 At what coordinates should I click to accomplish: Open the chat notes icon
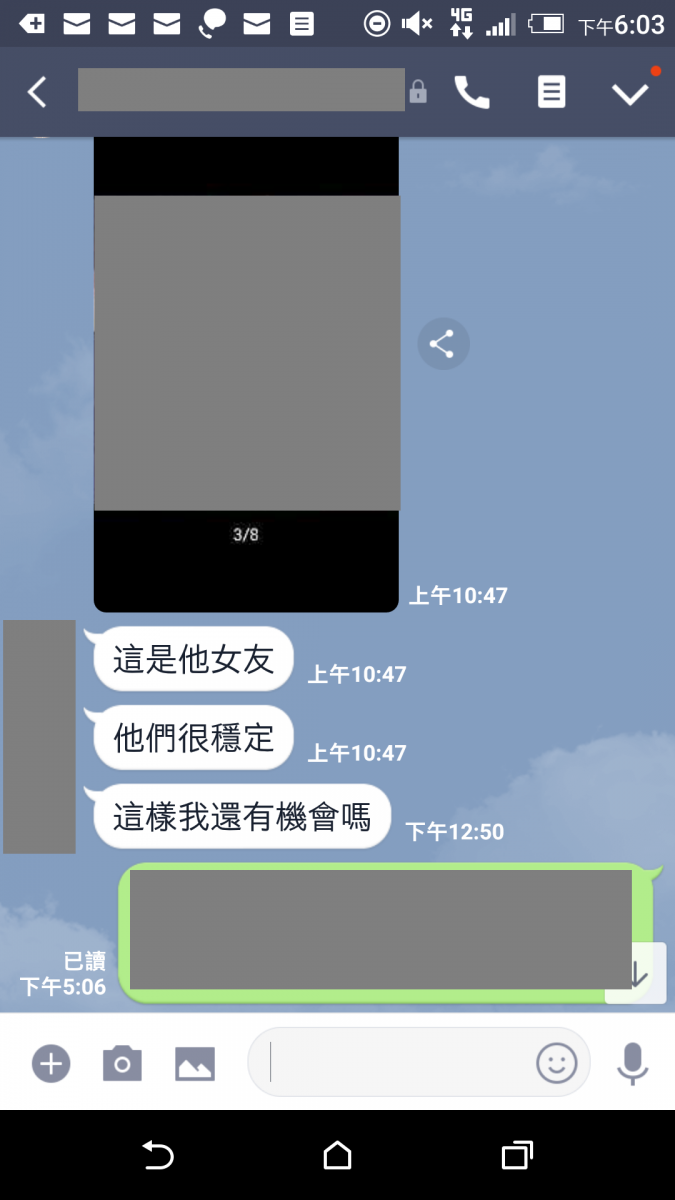(551, 93)
